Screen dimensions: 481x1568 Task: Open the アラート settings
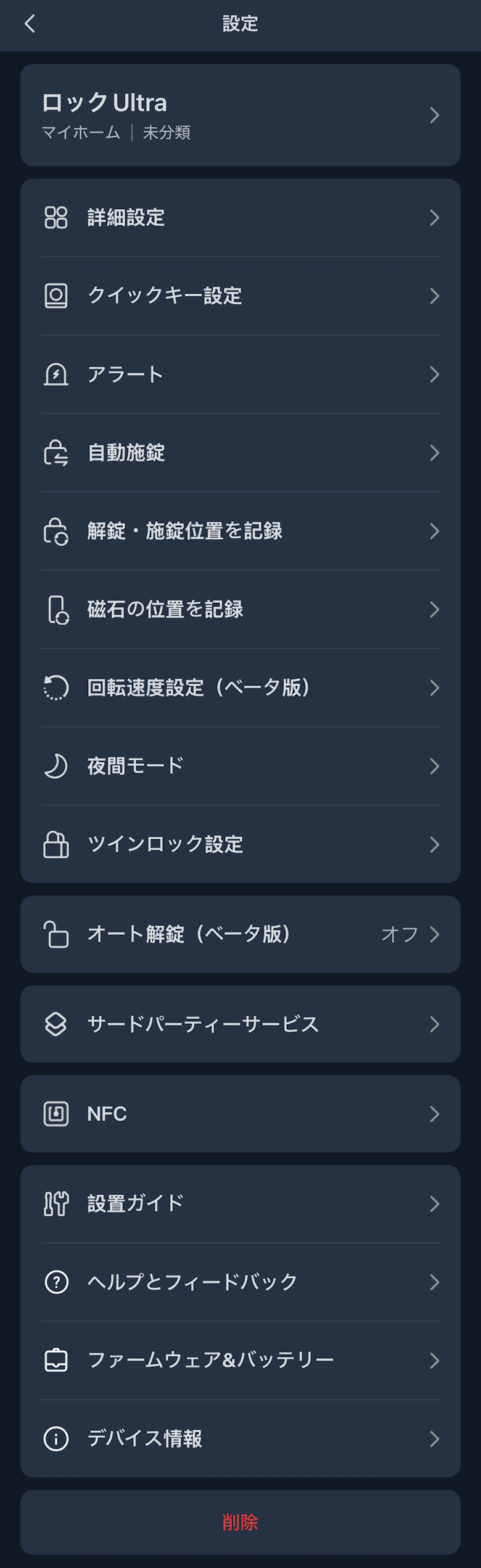(x=240, y=375)
